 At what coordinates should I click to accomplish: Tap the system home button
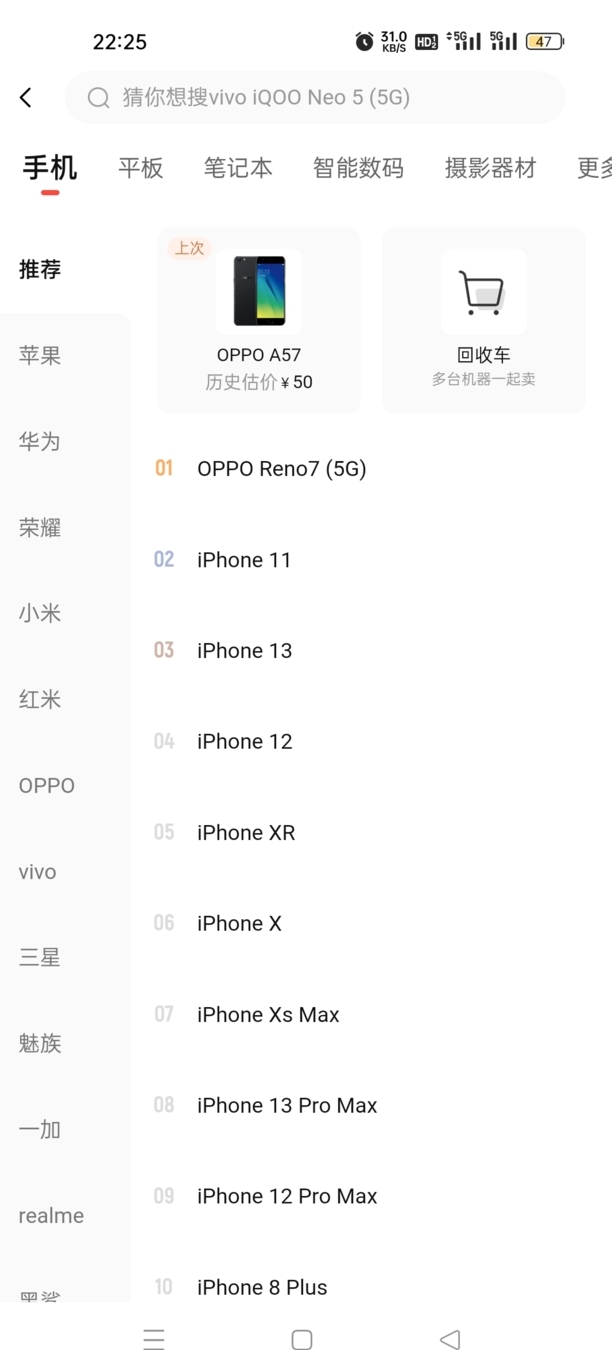pos(302,1339)
